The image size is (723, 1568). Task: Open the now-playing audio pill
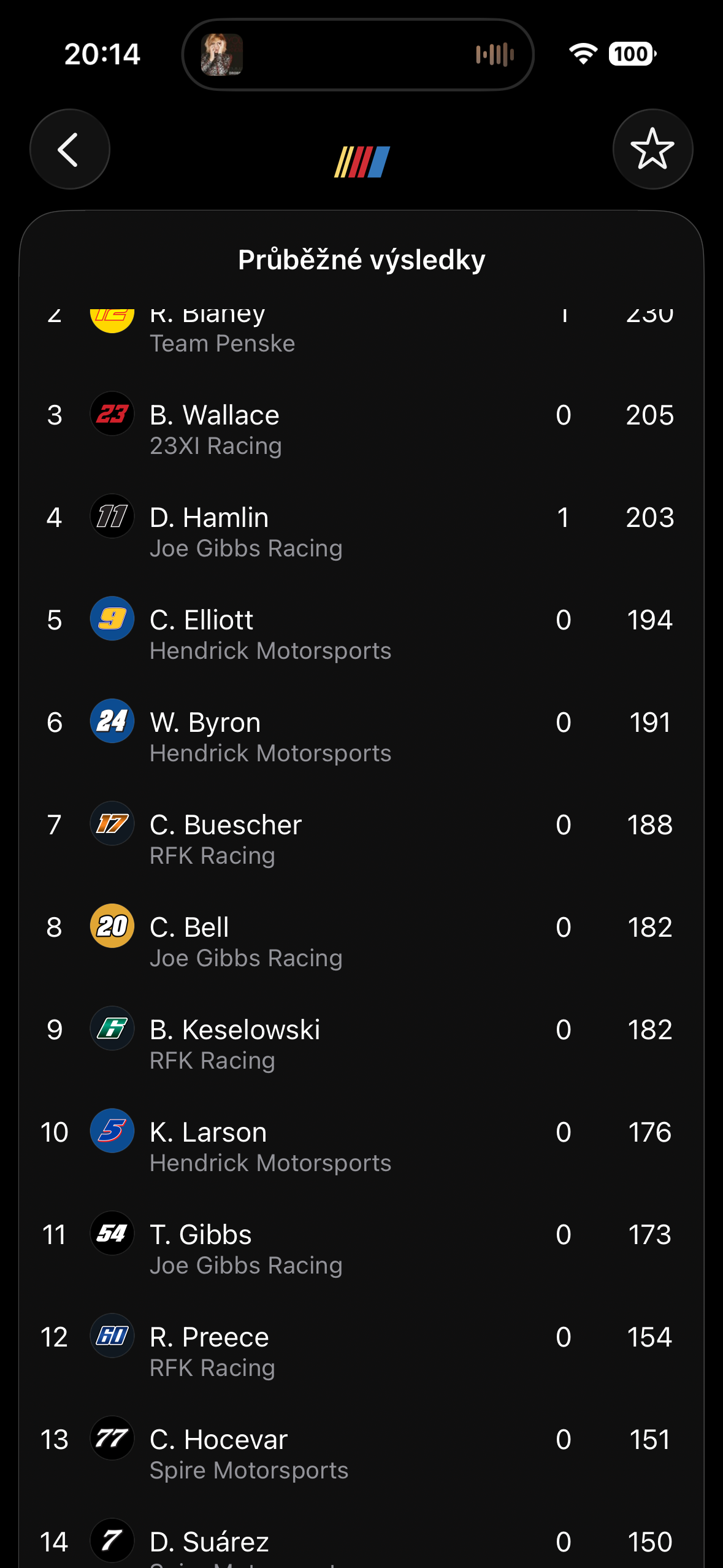[x=358, y=55]
